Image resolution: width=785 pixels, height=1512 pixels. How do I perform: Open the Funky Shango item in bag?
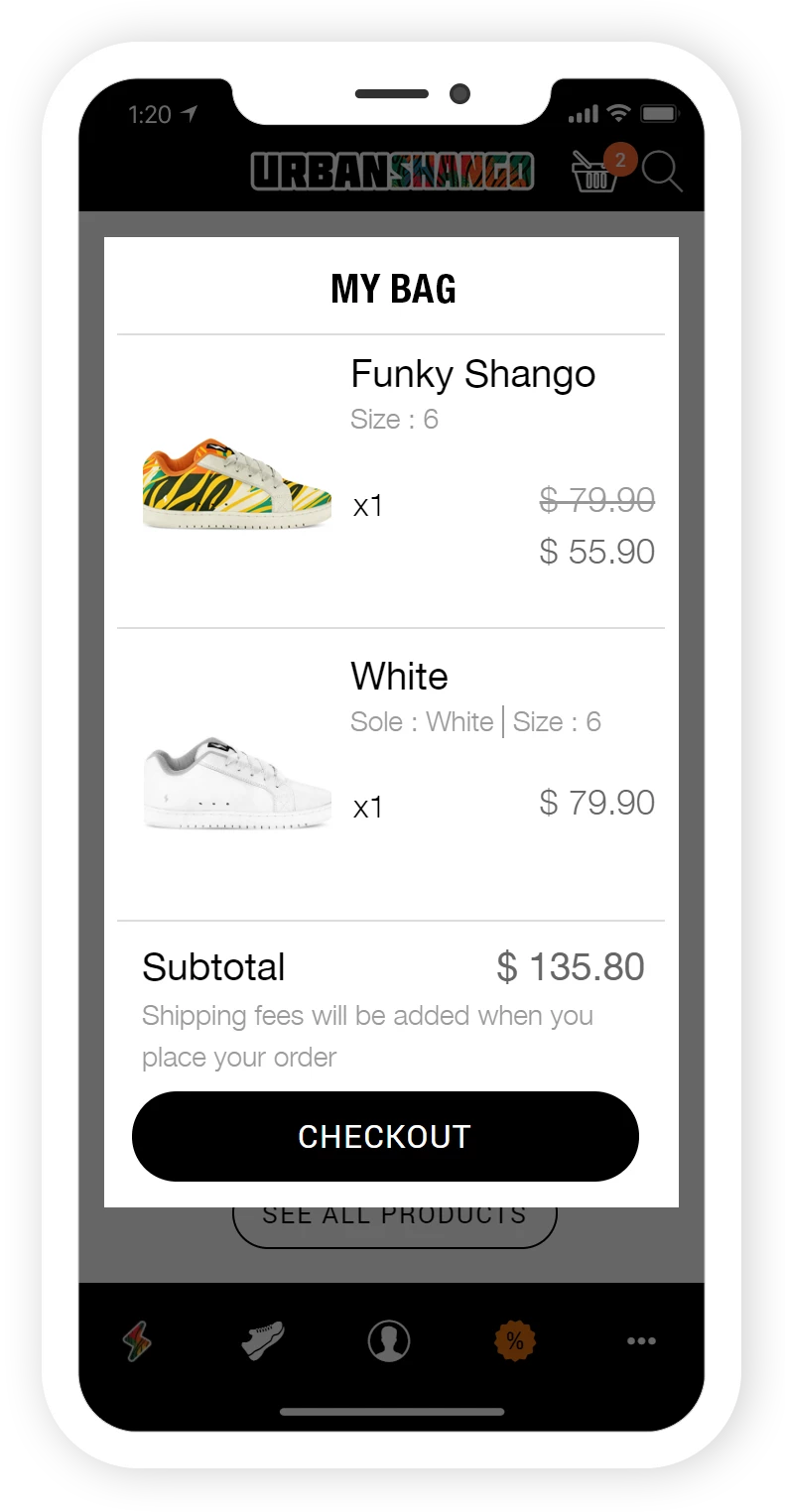472,374
